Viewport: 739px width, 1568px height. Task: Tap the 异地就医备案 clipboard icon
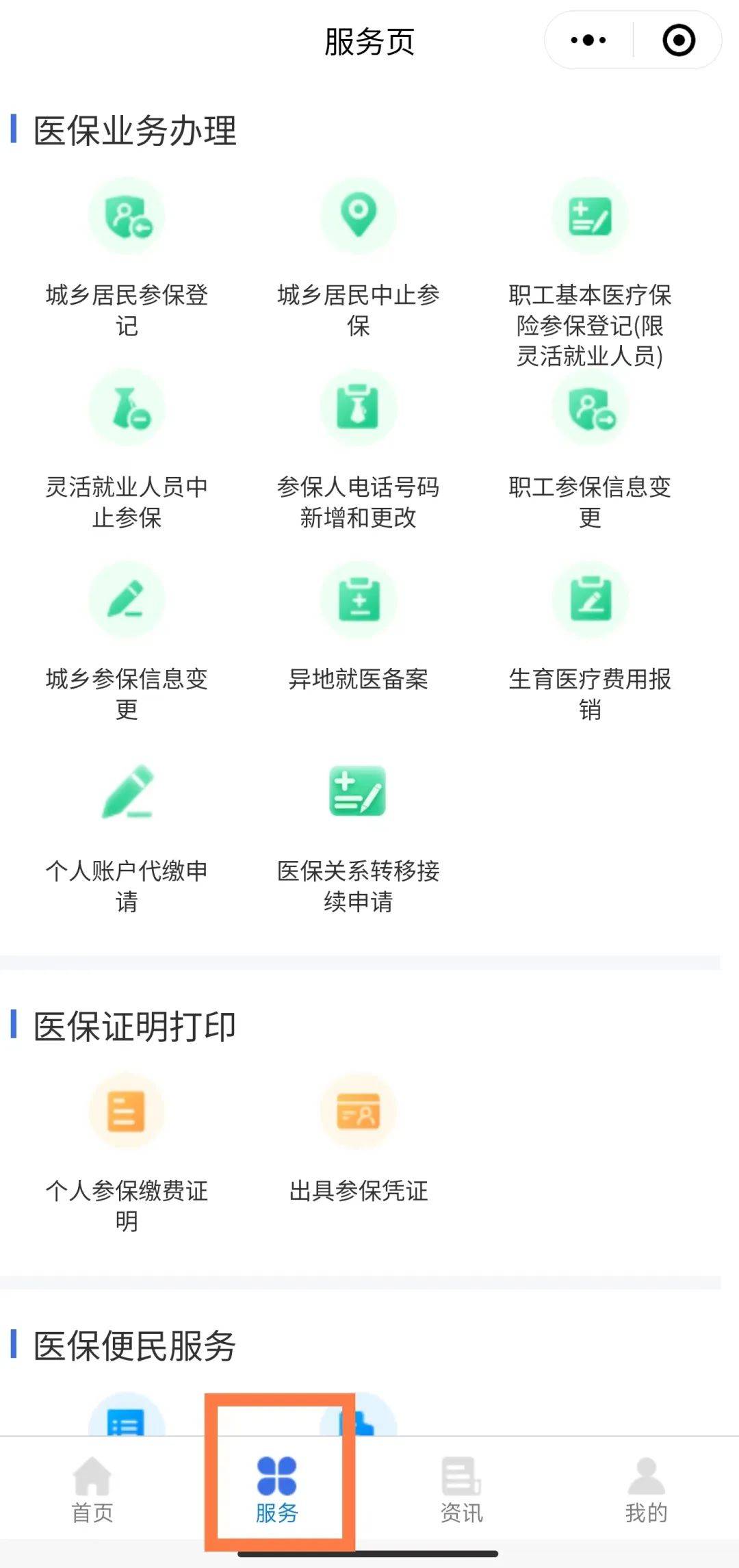coord(359,599)
